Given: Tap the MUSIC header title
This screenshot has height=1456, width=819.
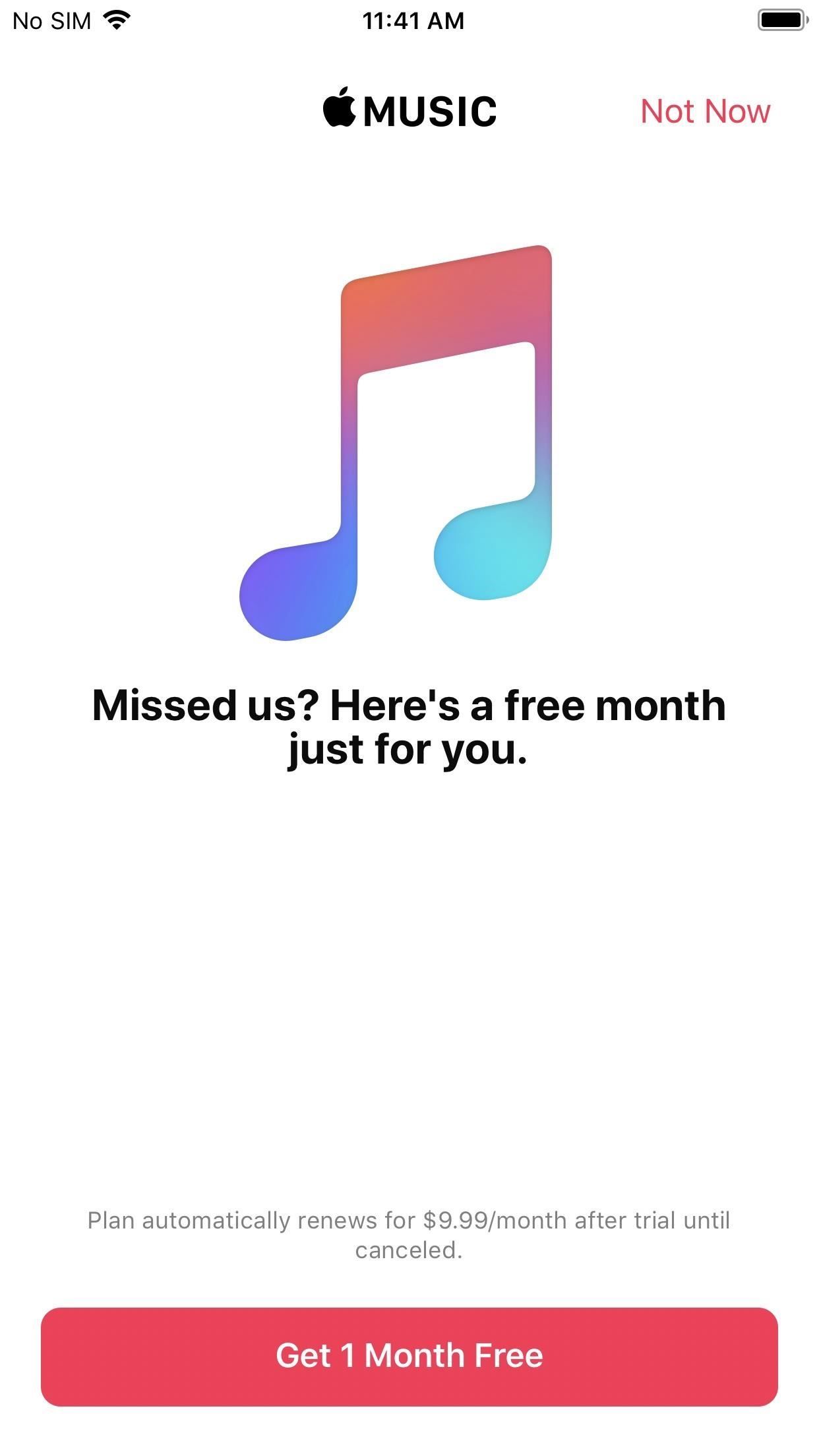Looking at the screenshot, I should pyautogui.click(x=429, y=111).
